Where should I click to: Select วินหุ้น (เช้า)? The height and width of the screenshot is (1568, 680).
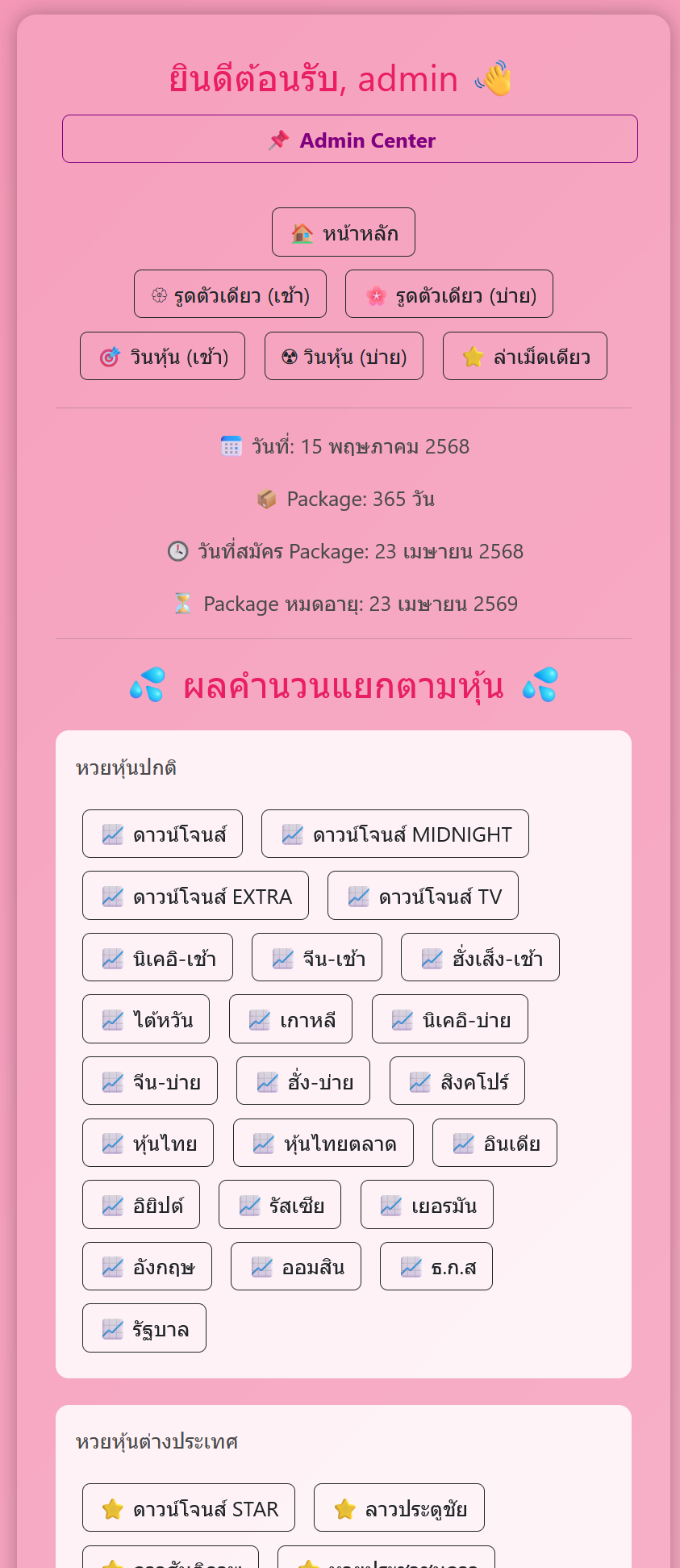tap(162, 356)
